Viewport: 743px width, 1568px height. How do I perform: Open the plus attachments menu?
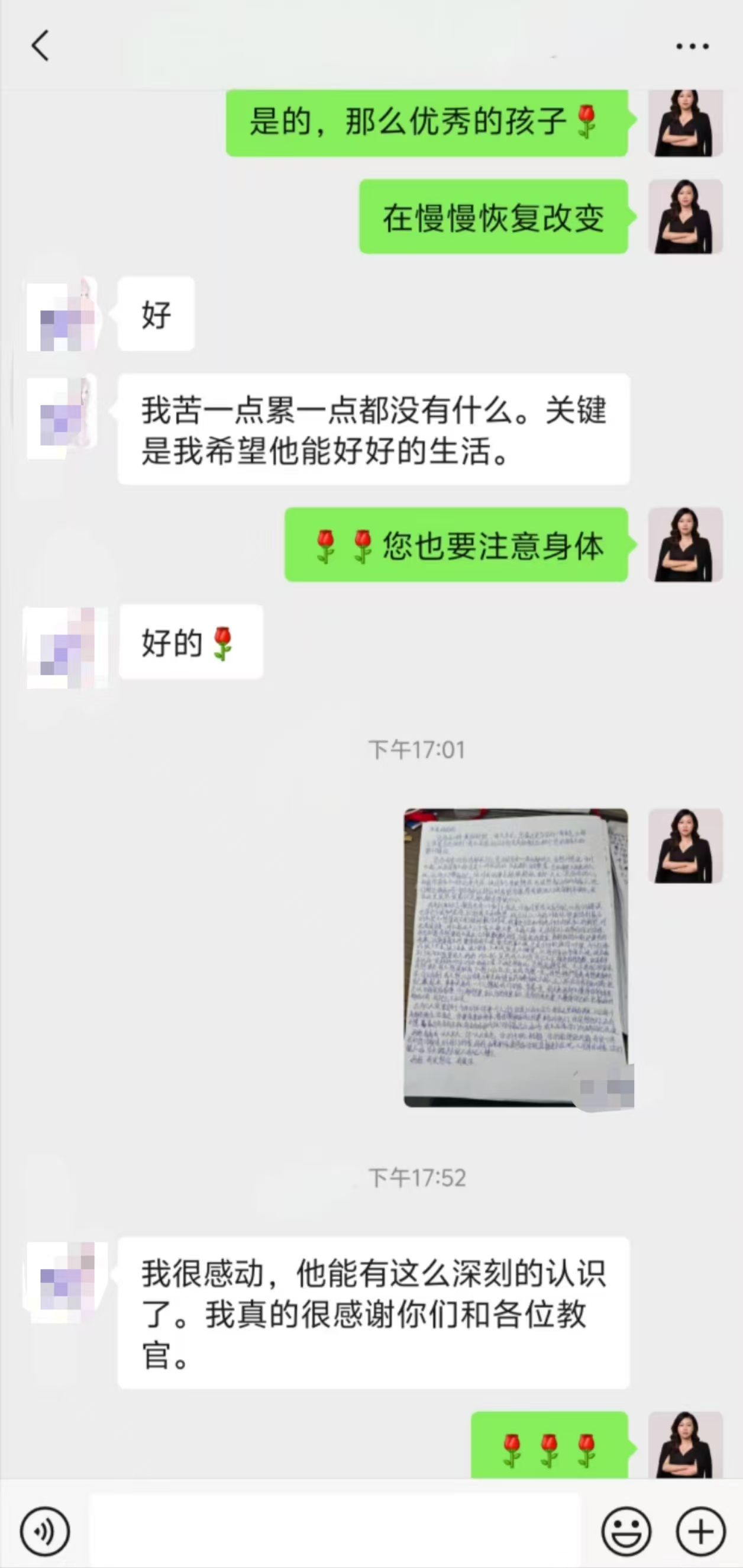(x=700, y=1531)
